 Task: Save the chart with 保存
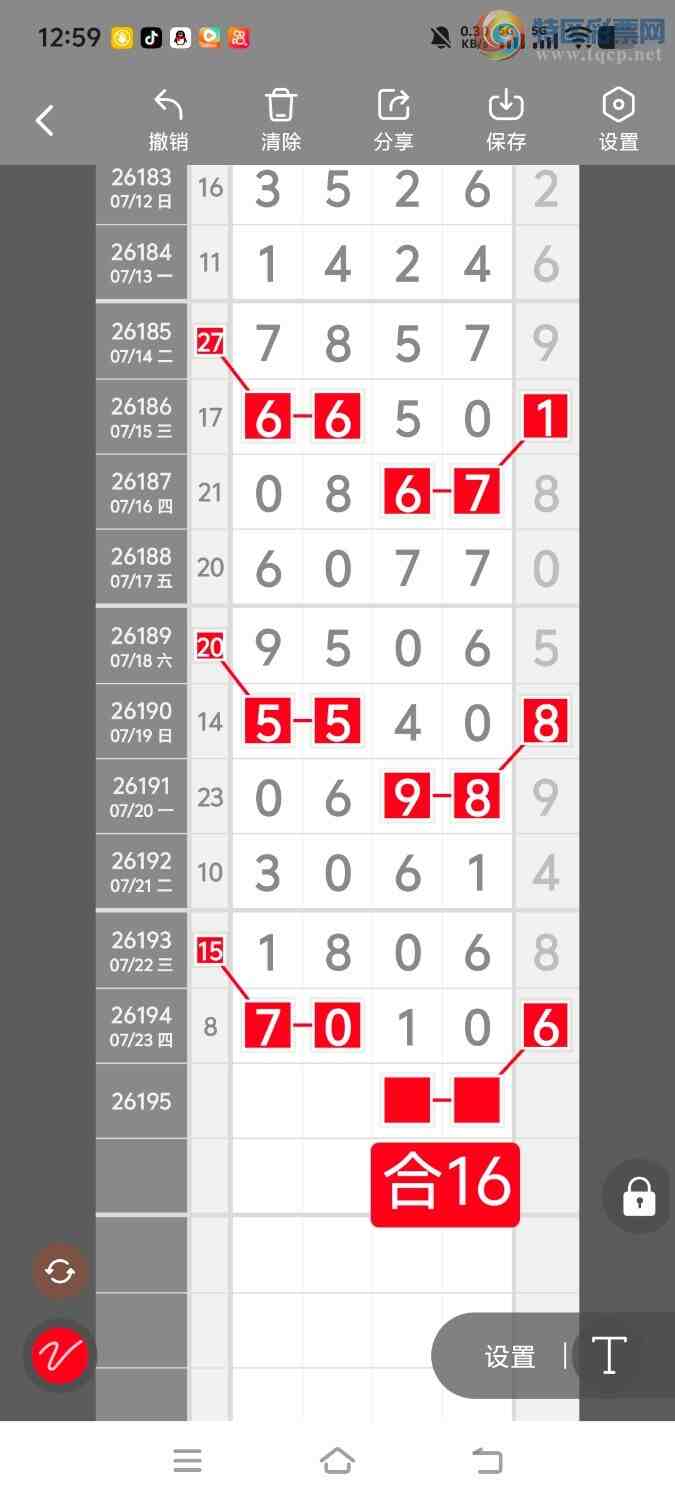coord(506,120)
